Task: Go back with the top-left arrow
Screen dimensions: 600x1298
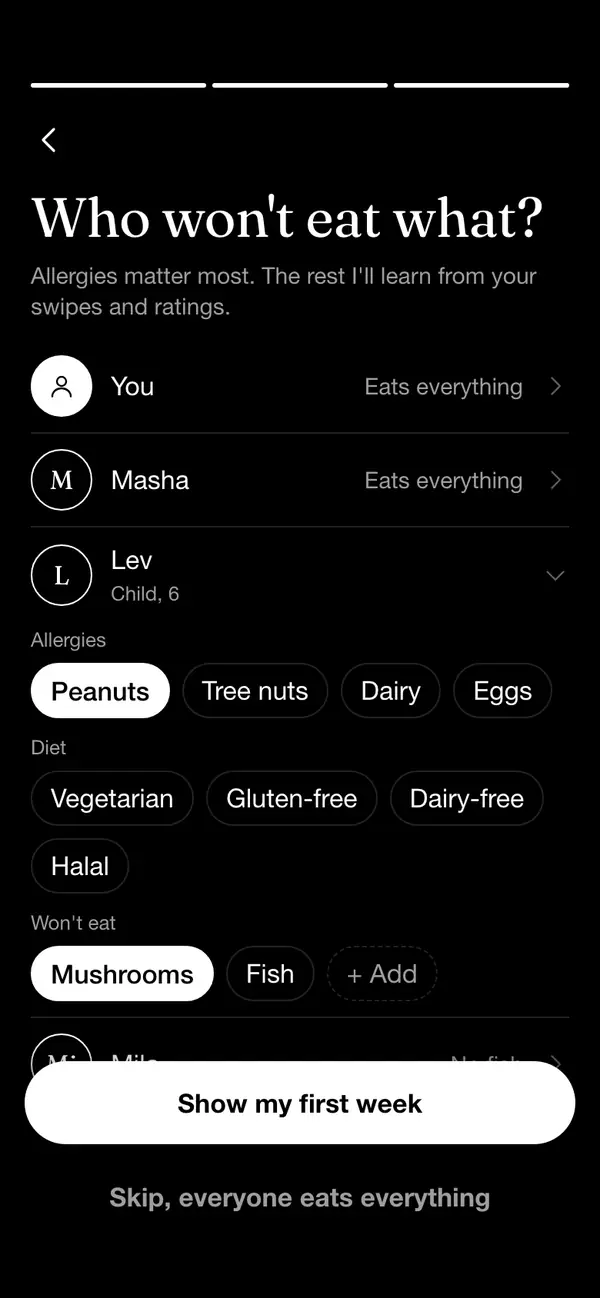Action: tap(48, 140)
